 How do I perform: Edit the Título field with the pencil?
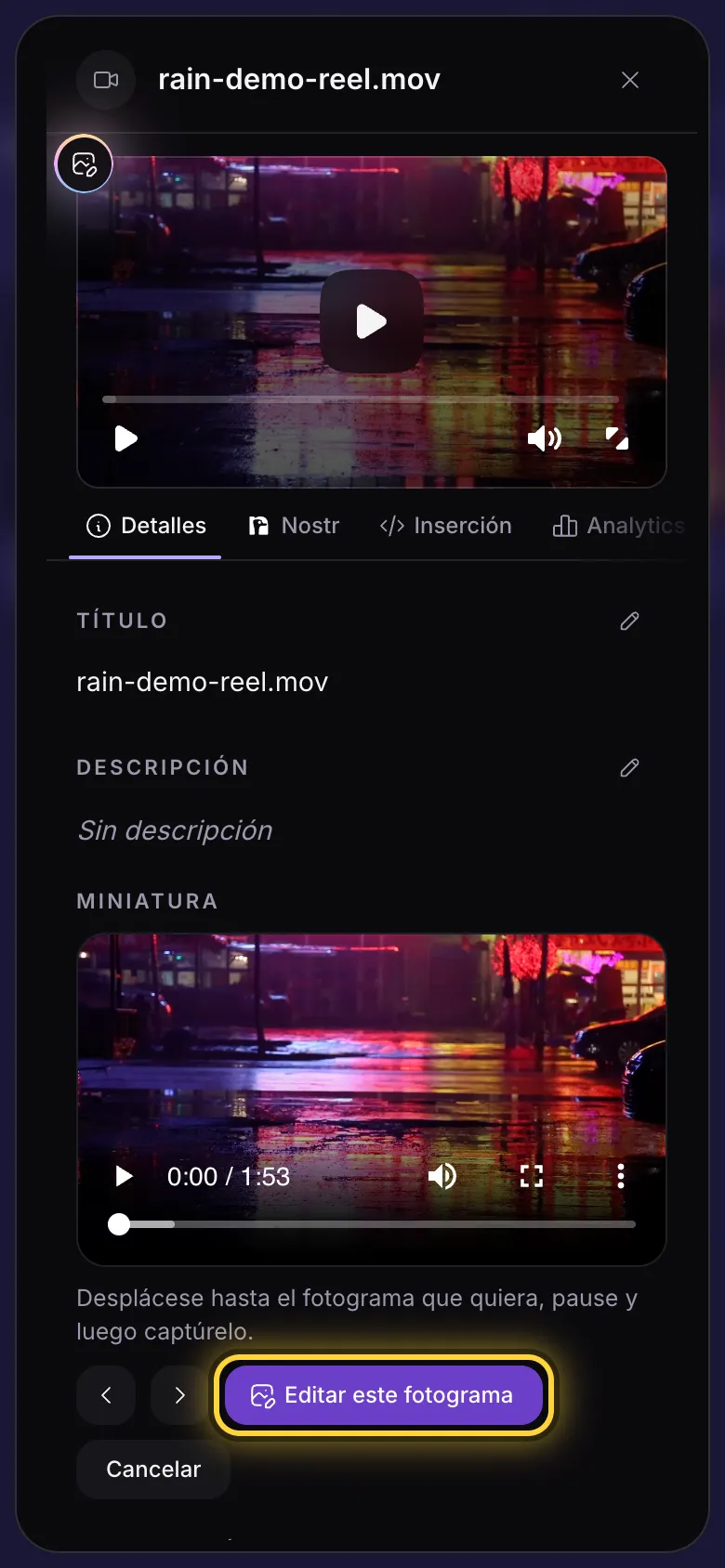tap(629, 621)
